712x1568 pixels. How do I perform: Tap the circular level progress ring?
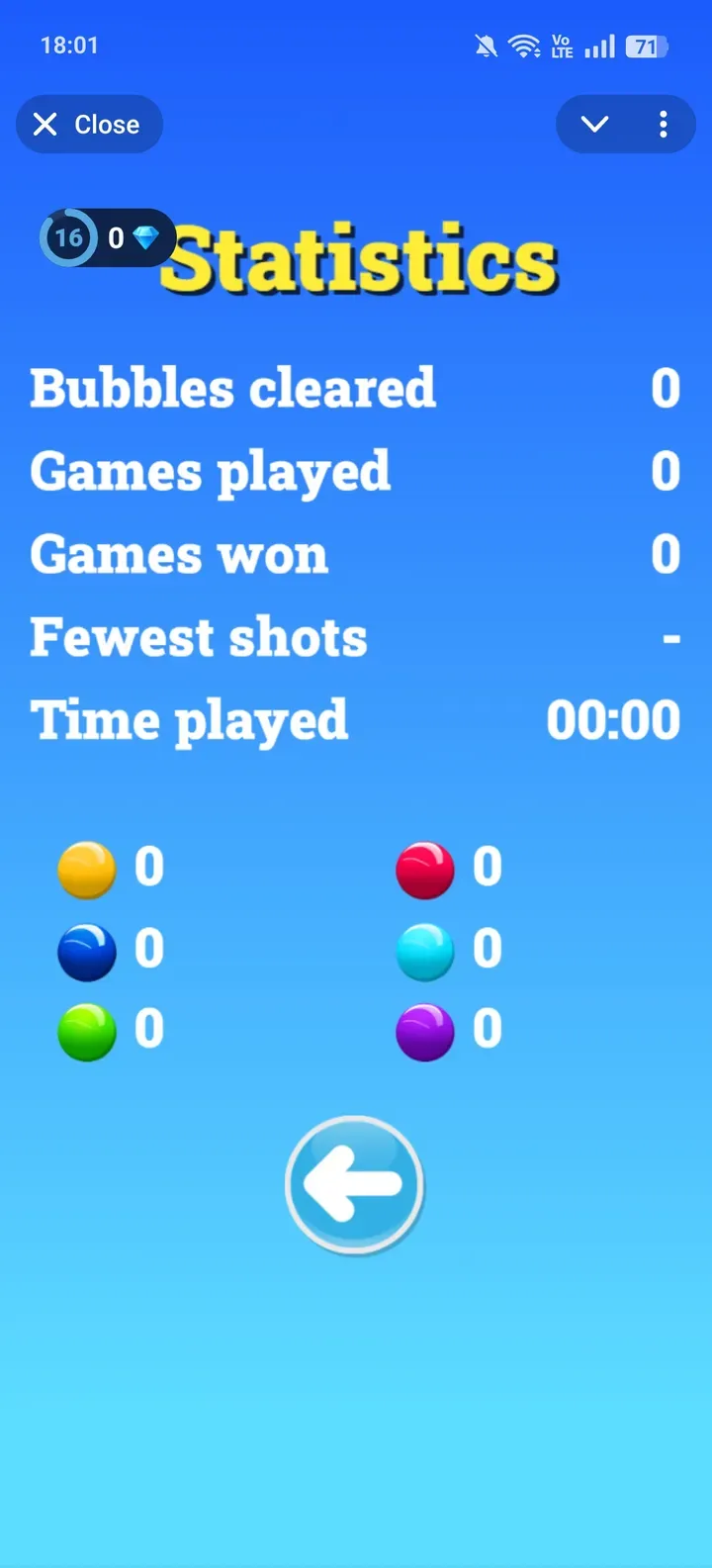(67, 237)
